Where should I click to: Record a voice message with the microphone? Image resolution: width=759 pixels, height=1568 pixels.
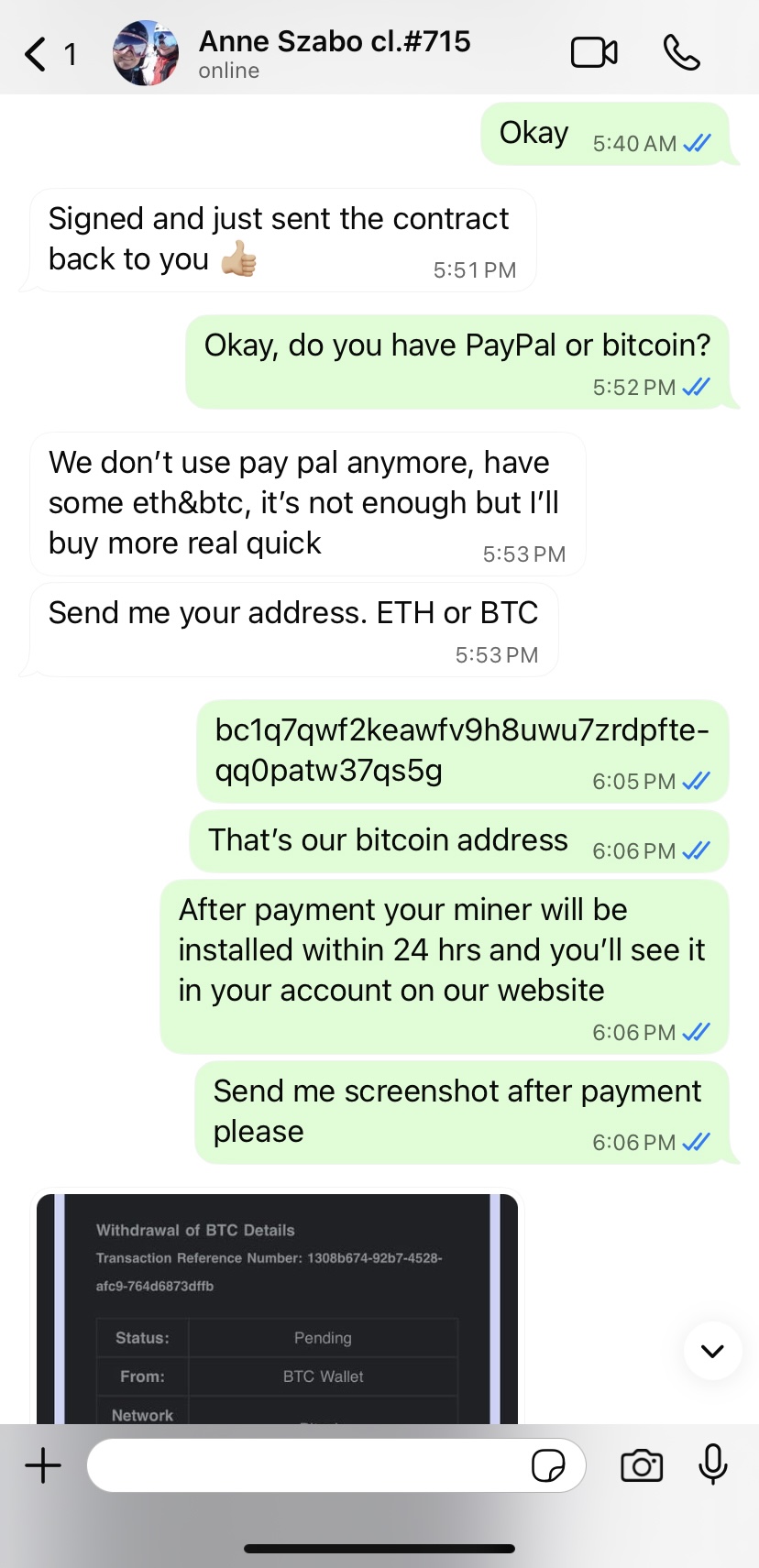point(712,1465)
